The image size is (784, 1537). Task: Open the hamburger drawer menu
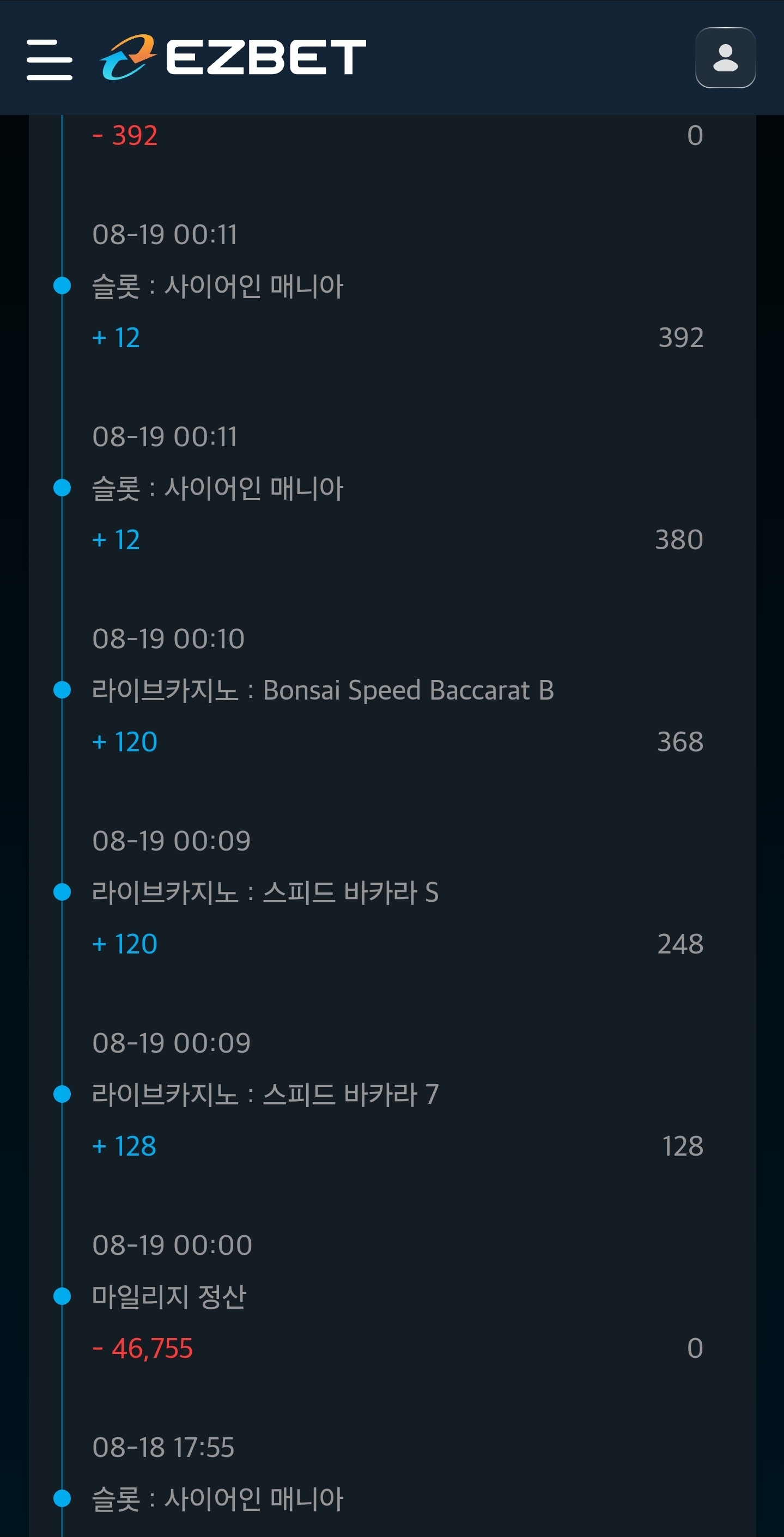(x=50, y=60)
